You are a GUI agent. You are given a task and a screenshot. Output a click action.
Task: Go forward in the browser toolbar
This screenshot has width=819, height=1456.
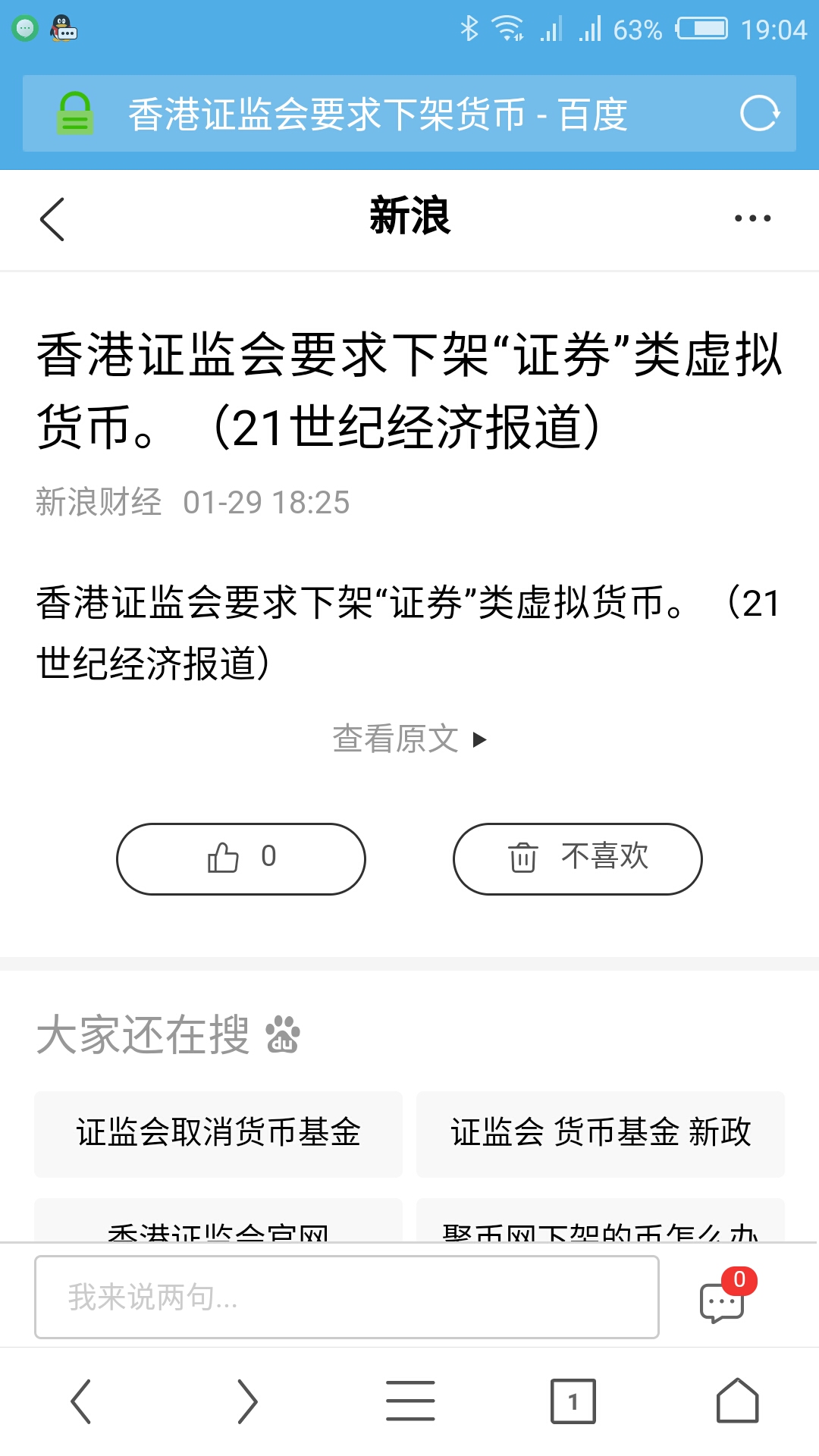tap(246, 1401)
